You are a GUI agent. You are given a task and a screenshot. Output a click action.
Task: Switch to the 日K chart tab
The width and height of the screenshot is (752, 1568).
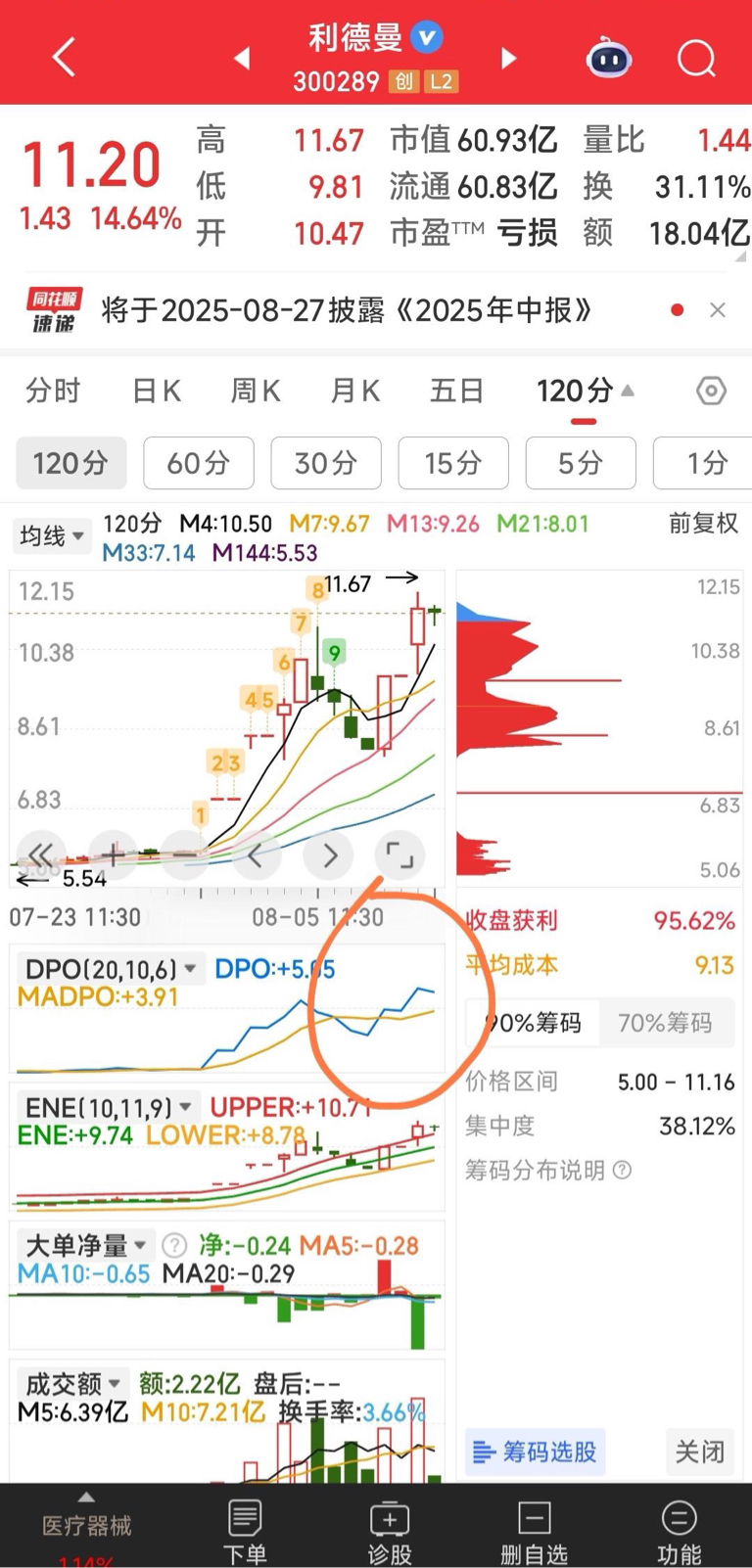pyautogui.click(x=157, y=392)
